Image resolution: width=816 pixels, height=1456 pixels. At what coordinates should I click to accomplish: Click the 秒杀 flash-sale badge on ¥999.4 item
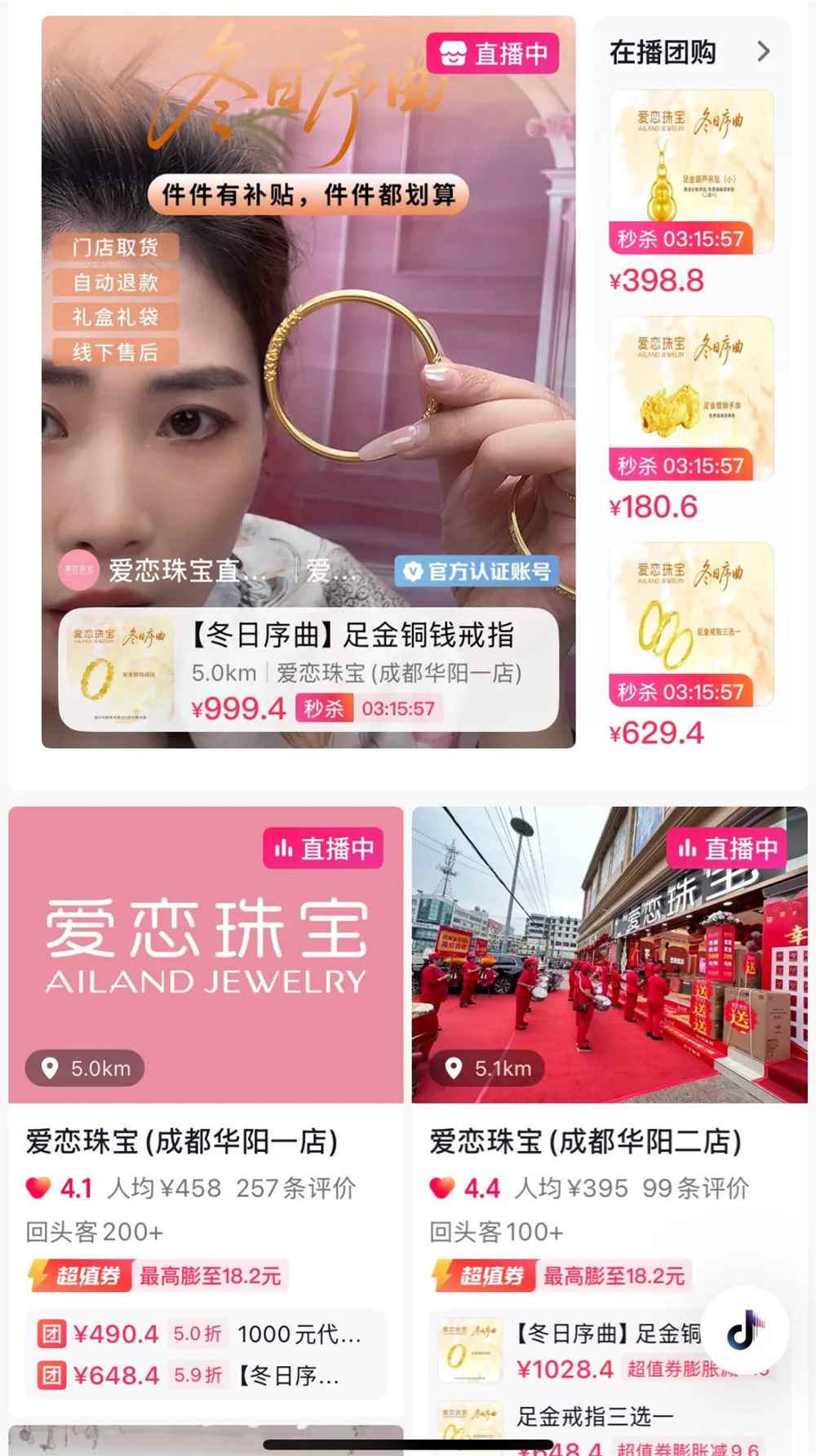coord(323,708)
